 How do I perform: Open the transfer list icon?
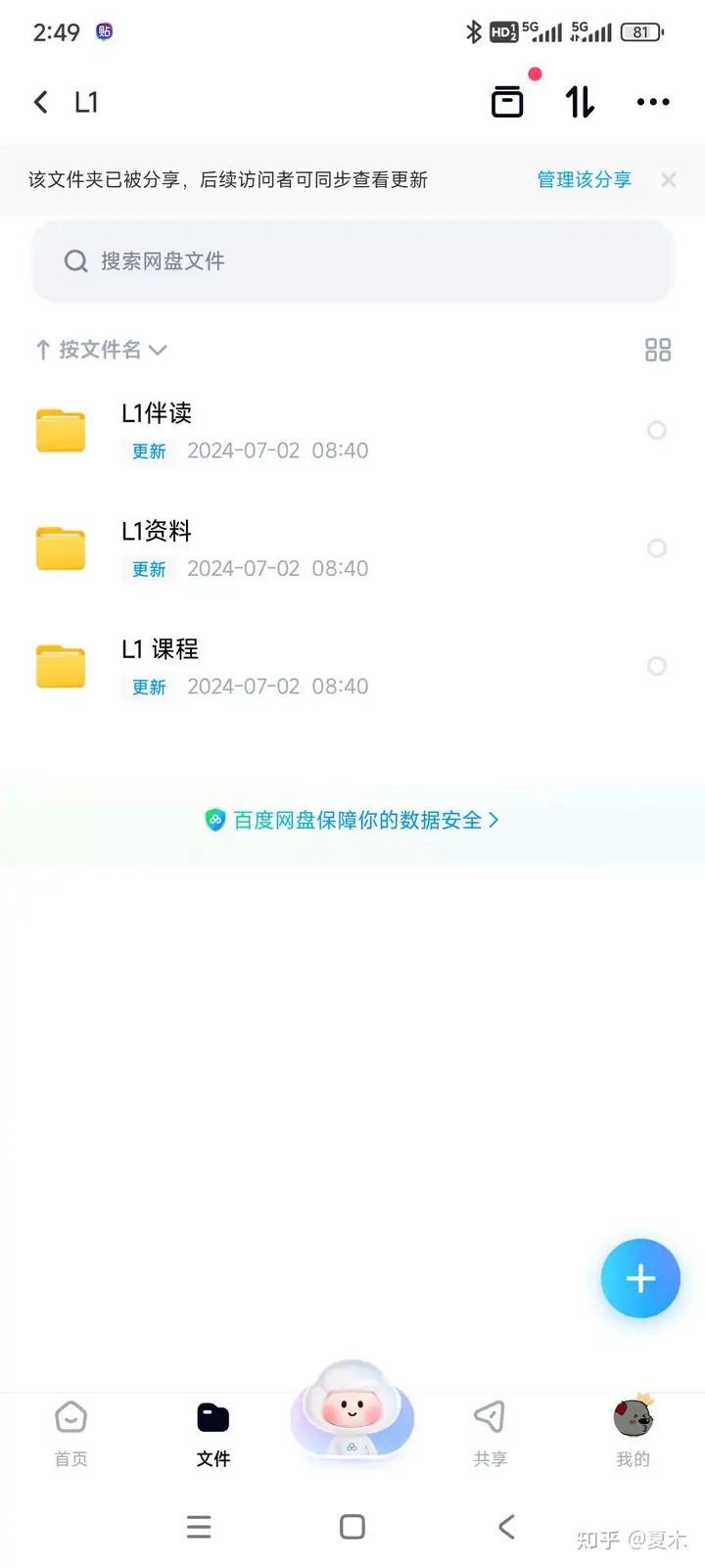tap(506, 102)
